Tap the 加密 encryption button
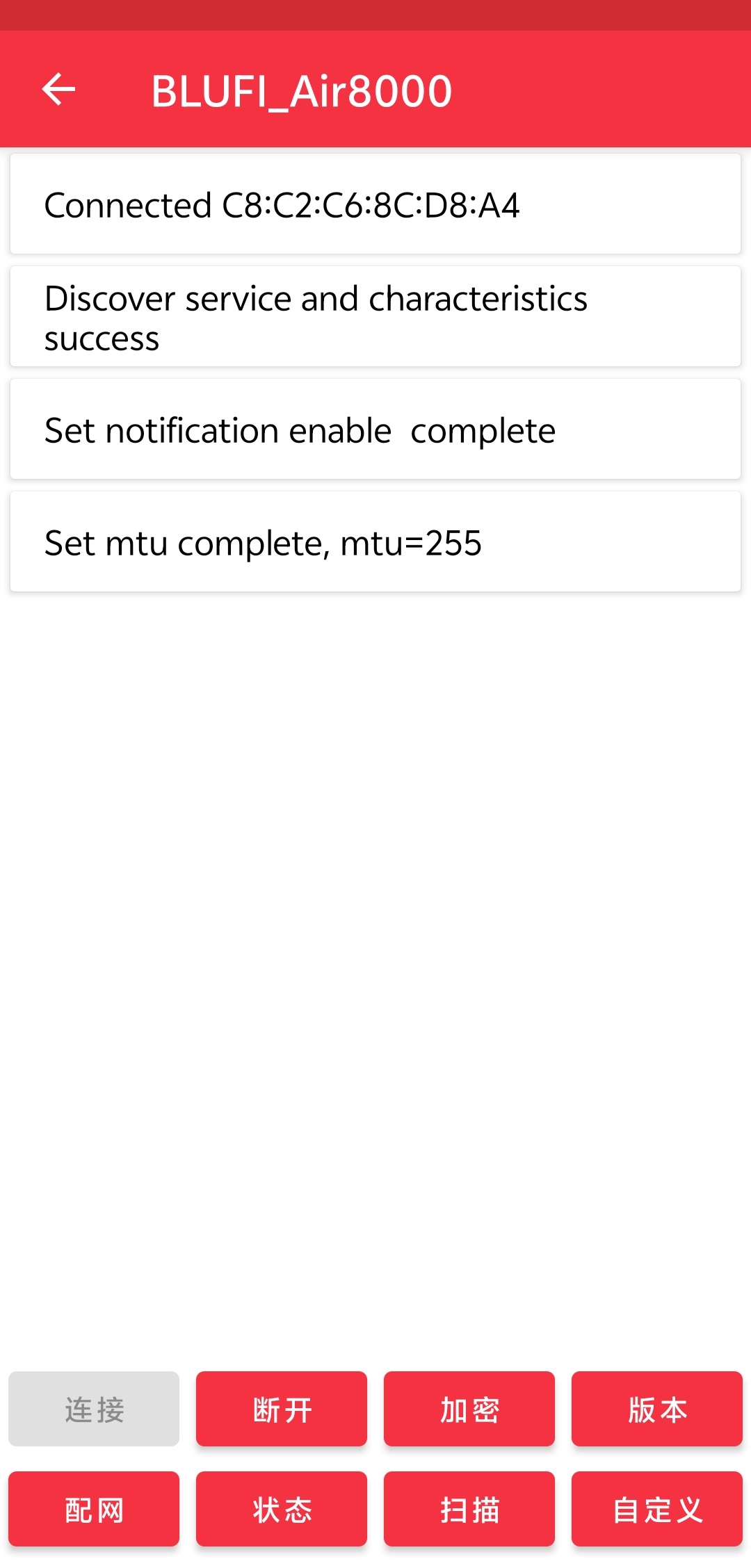This screenshot has height=1568, width=751. pos(469,1409)
